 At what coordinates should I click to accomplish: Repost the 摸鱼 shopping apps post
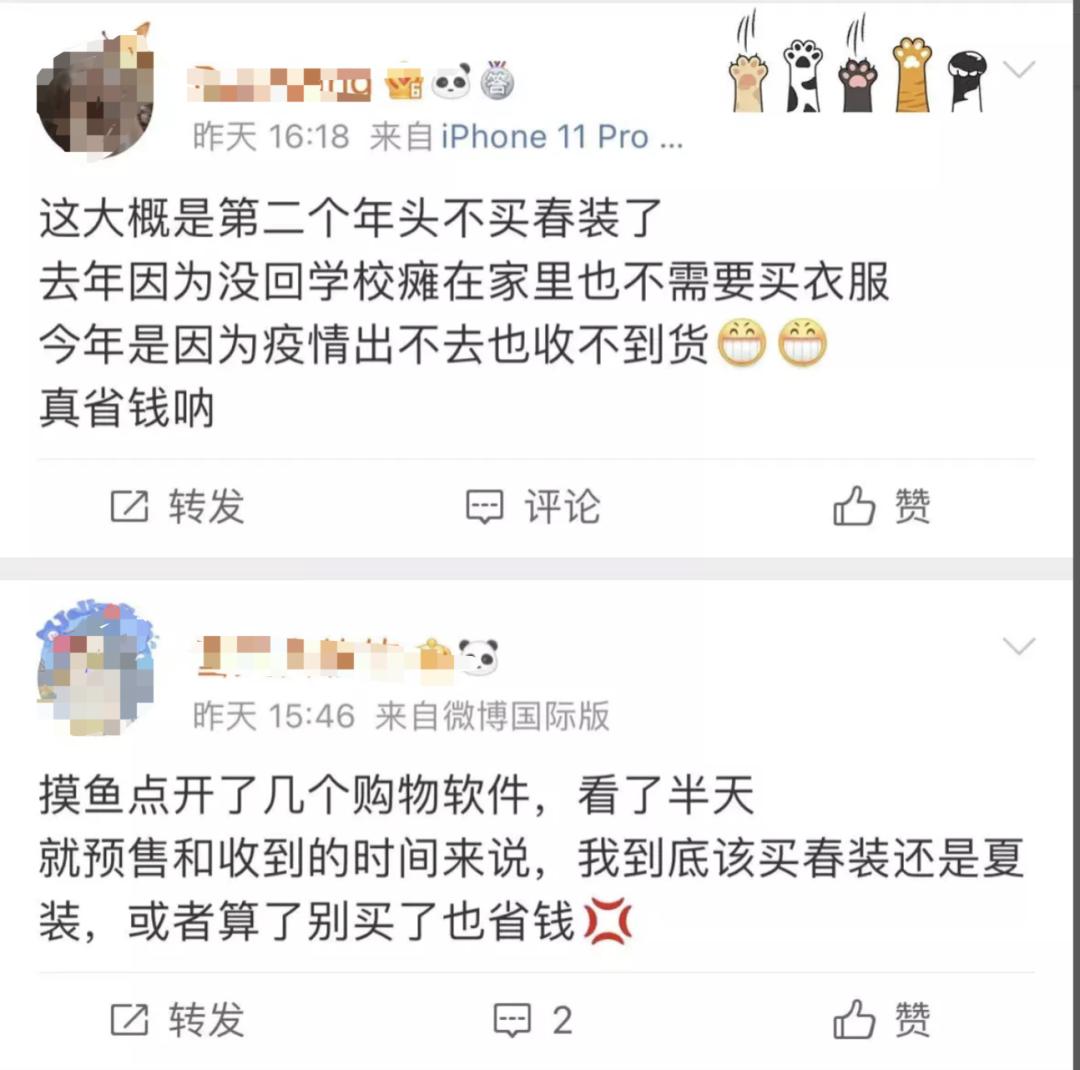[x=177, y=1020]
